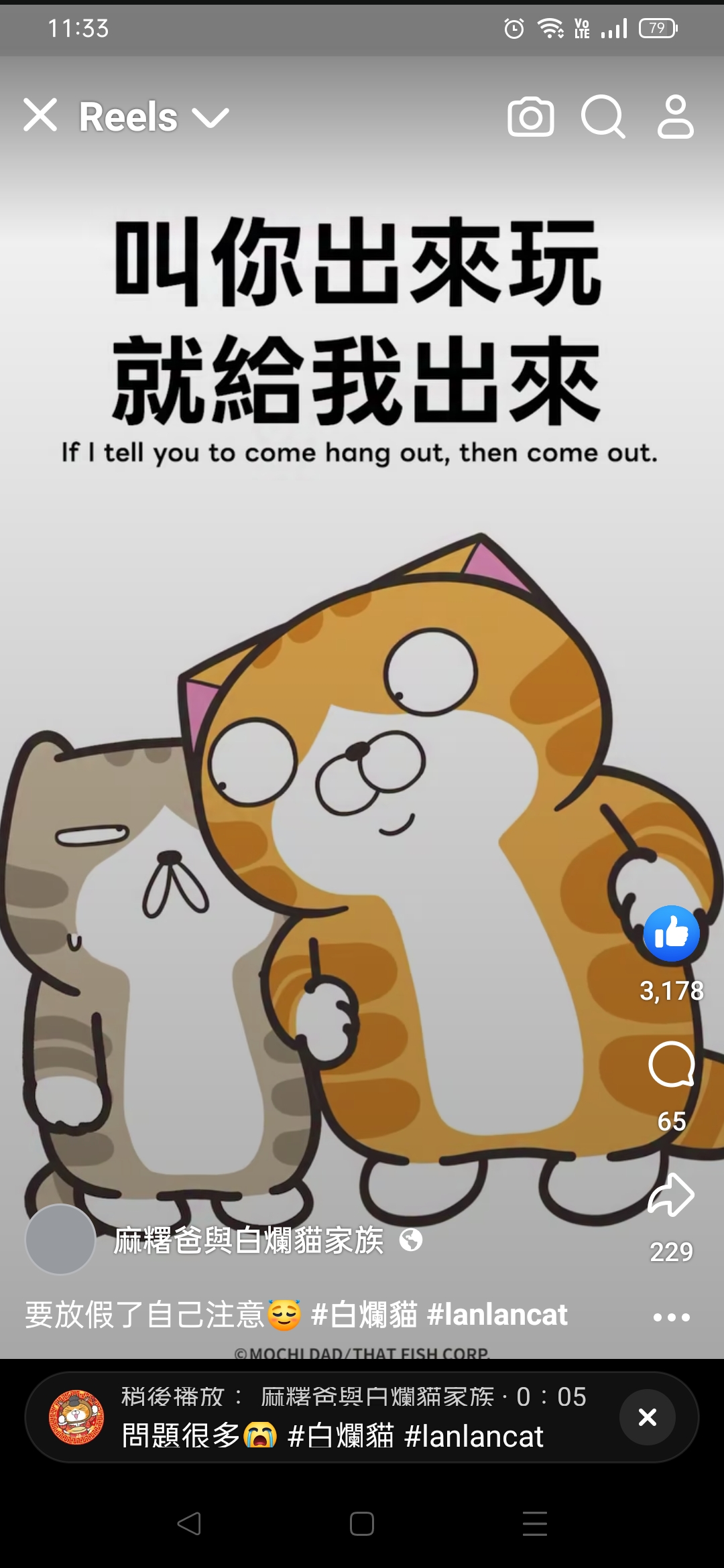Image resolution: width=724 pixels, height=1568 pixels.
Task: Open the 麻糬爸與白爛貓家族 page name
Action: pyautogui.click(x=249, y=1240)
